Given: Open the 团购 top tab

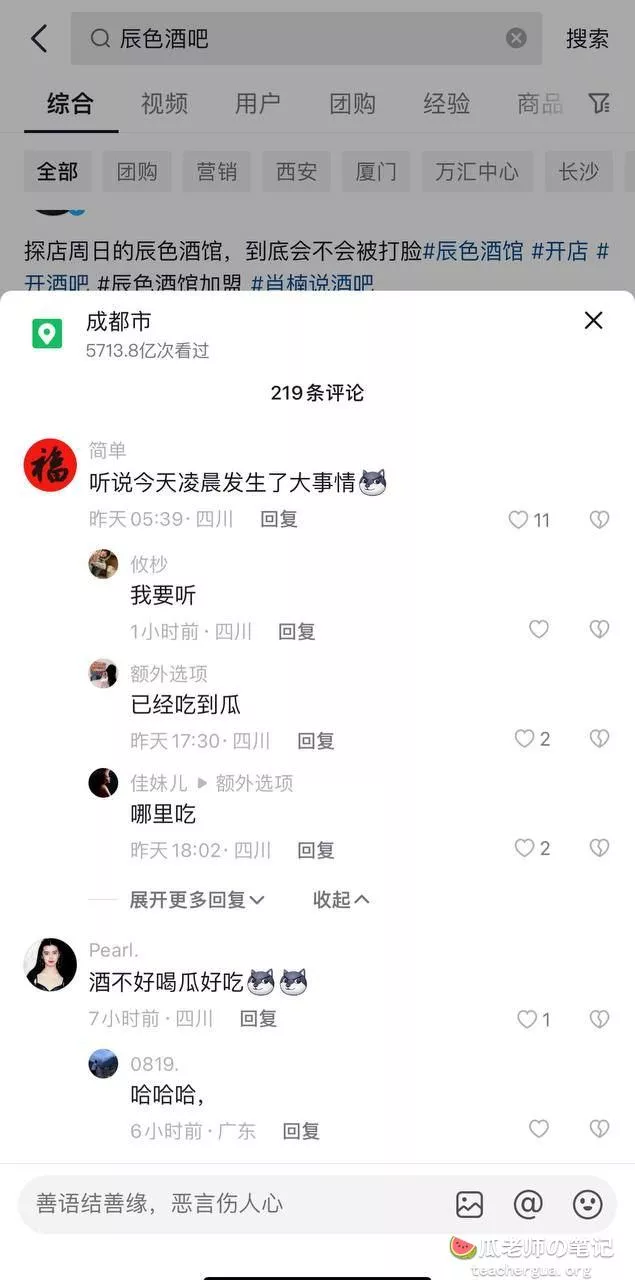Looking at the screenshot, I should 352,103.
